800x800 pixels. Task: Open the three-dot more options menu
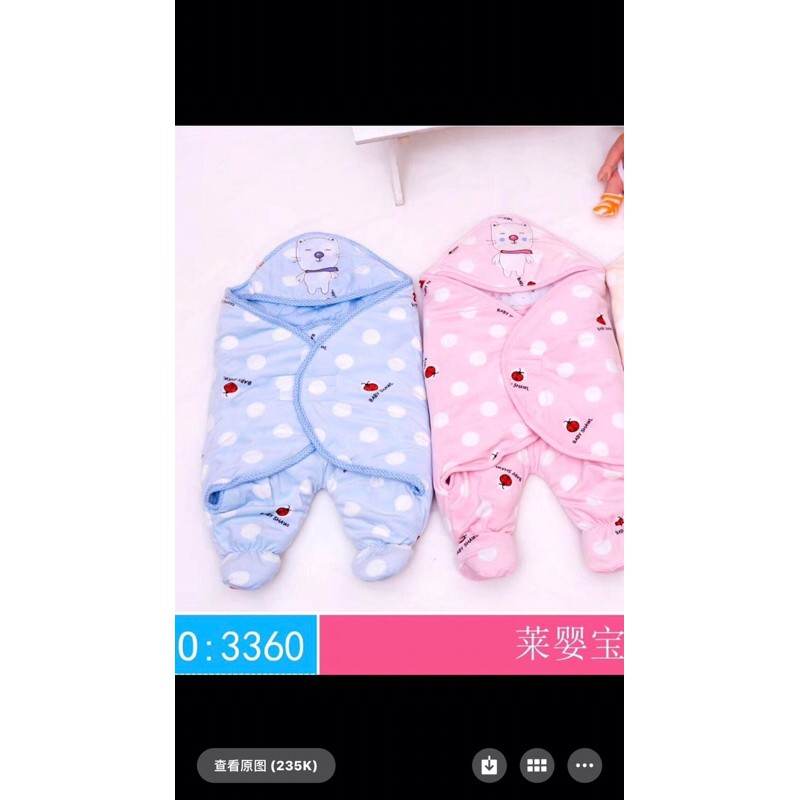point(585,766)
